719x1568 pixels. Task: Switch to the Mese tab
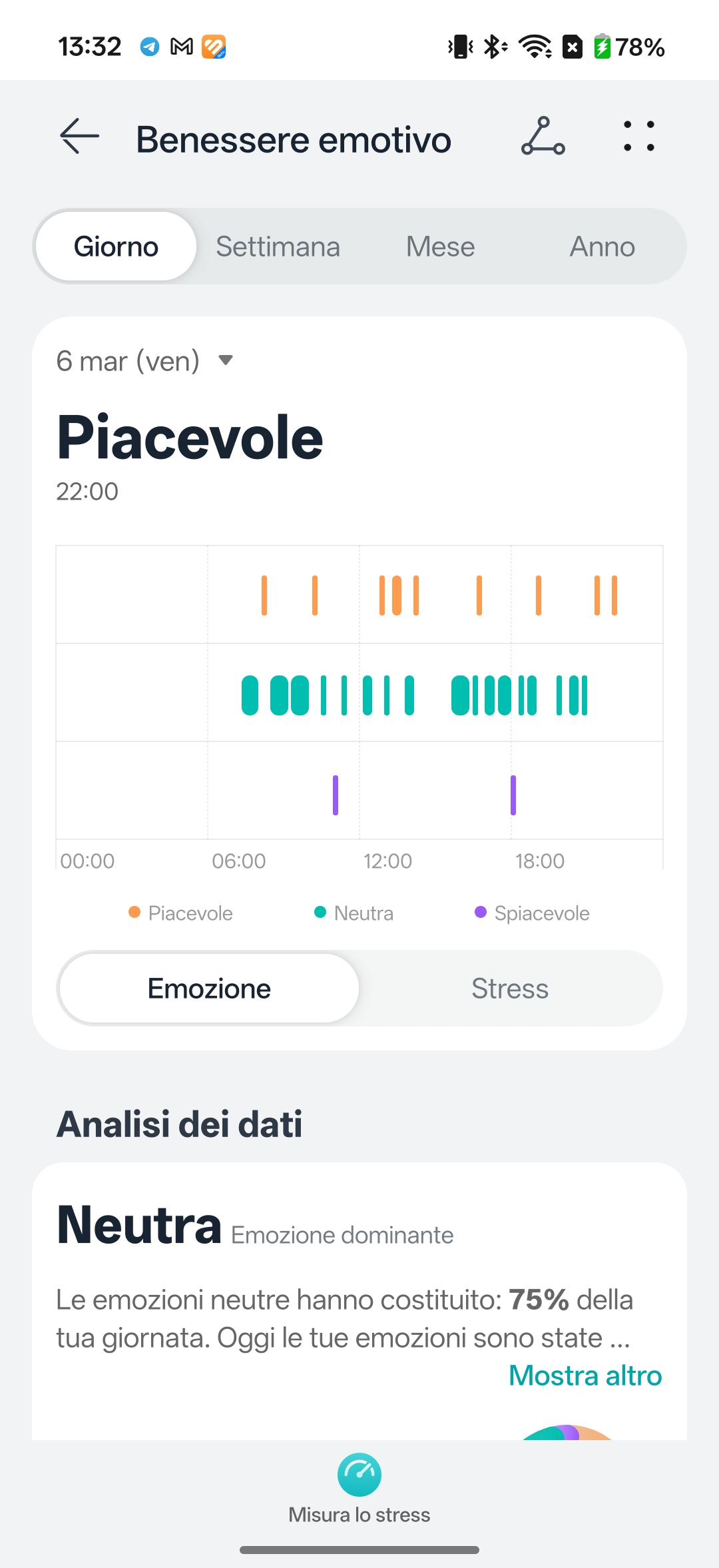(440, 247)
